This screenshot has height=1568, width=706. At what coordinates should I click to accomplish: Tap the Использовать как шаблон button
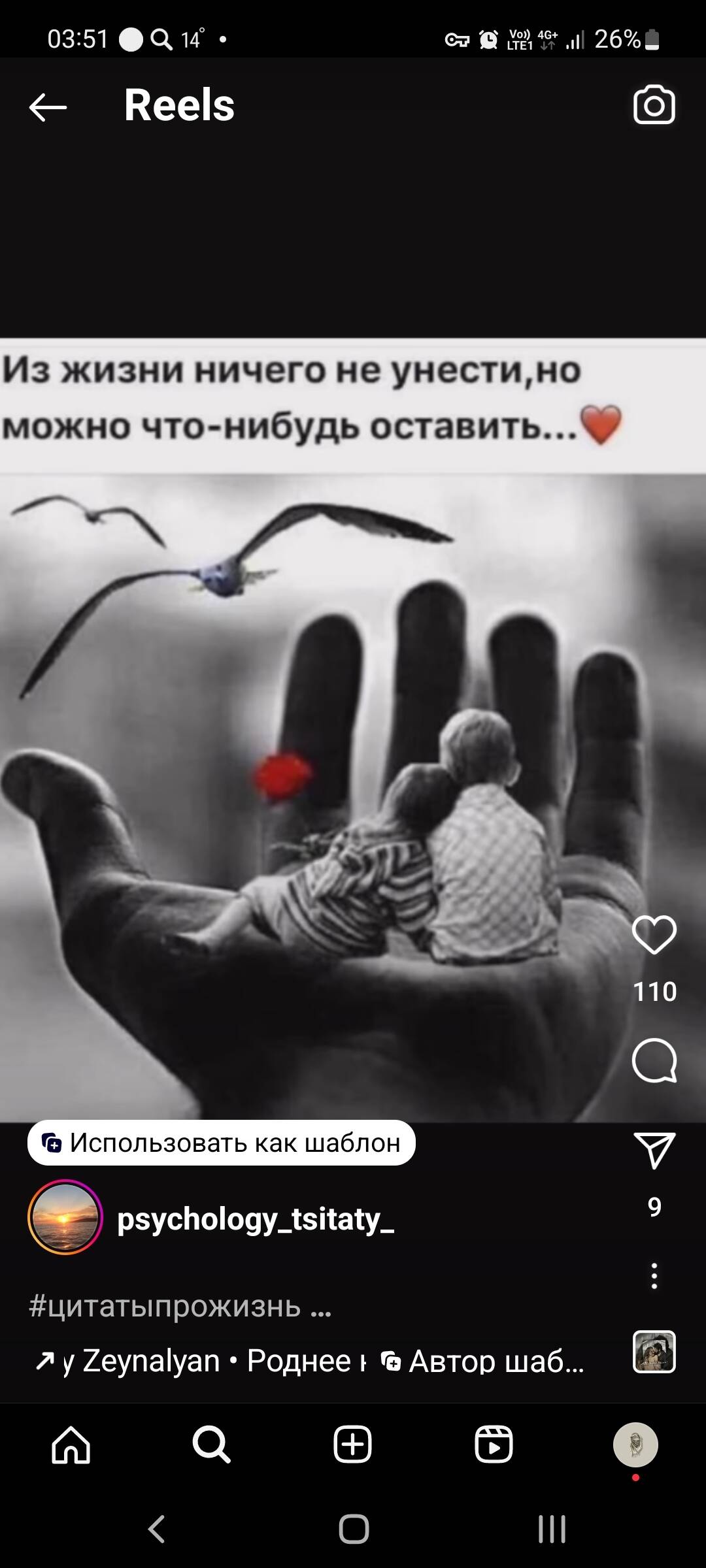tap(222, 1143)
